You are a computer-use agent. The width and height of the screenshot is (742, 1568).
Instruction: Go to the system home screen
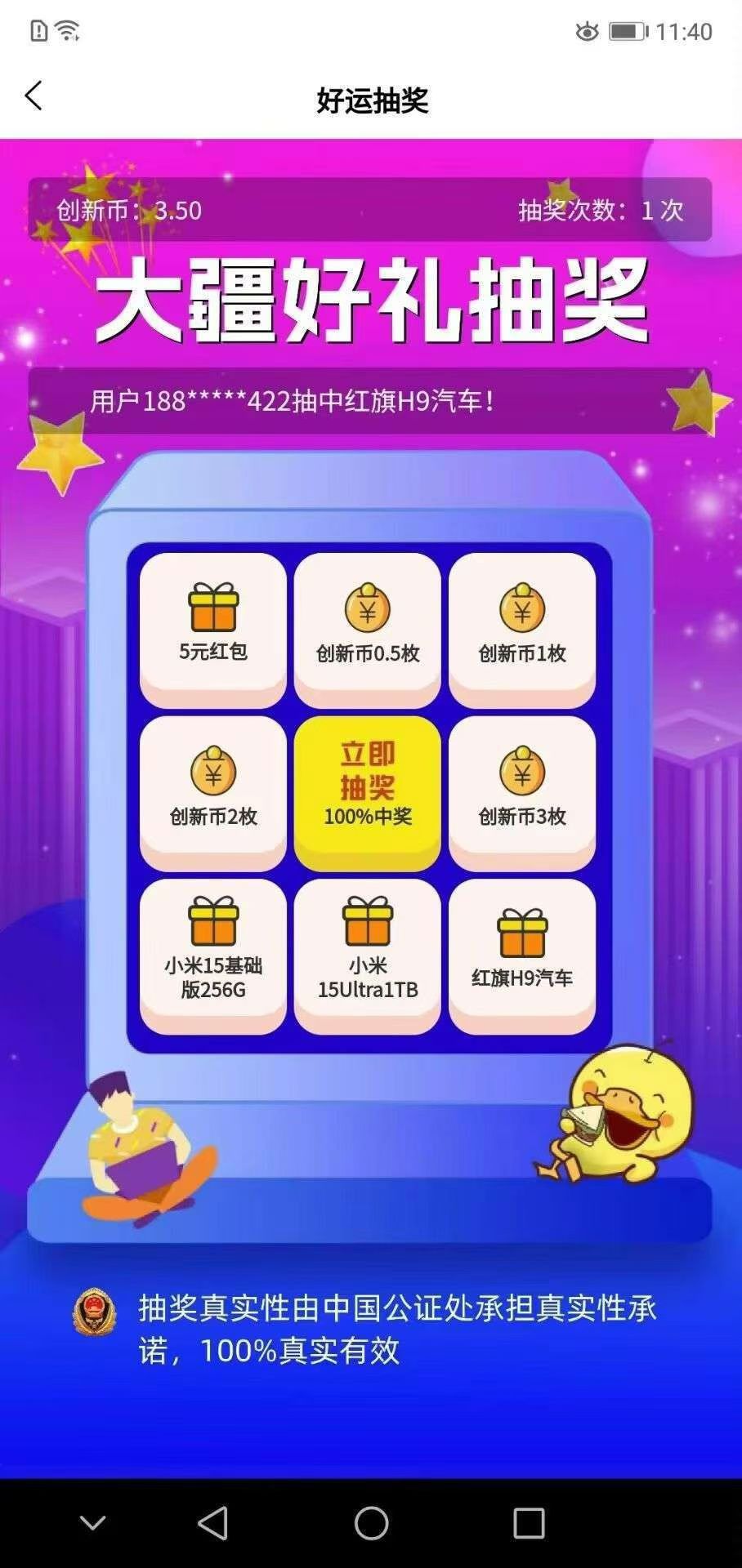coord(371,1522)
